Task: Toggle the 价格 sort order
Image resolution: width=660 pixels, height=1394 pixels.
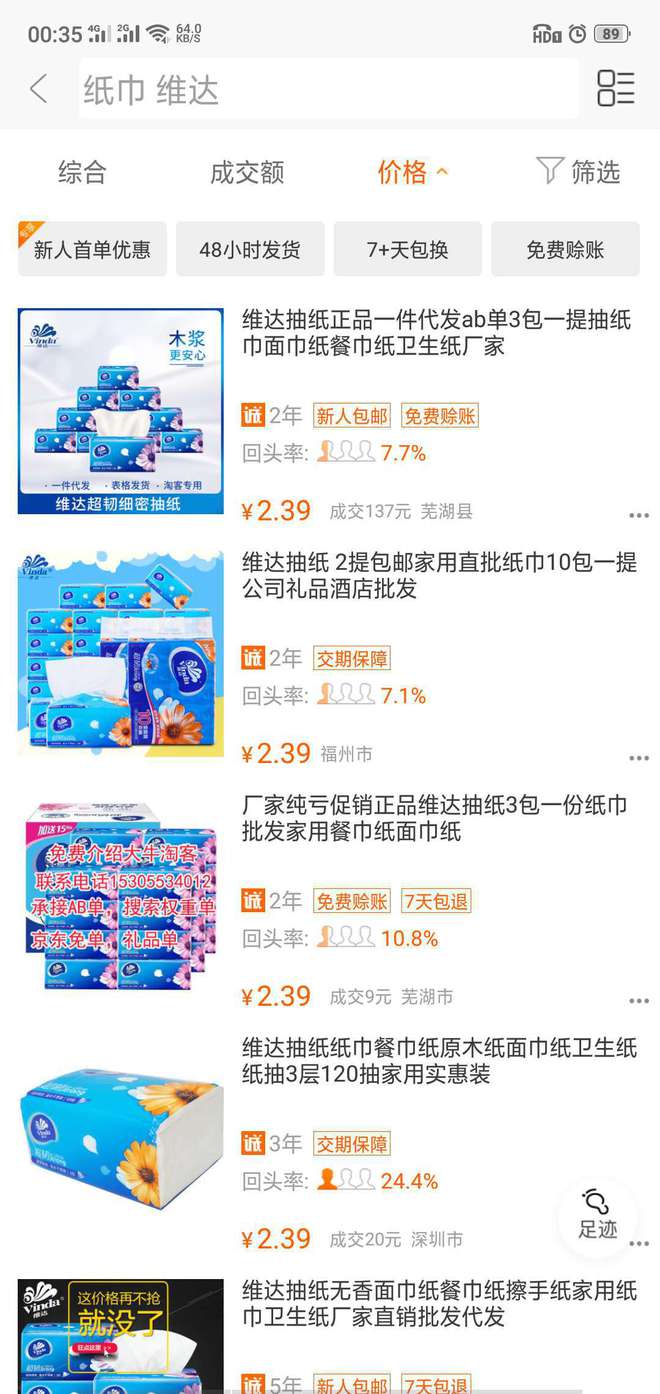Action: point(412,172)
